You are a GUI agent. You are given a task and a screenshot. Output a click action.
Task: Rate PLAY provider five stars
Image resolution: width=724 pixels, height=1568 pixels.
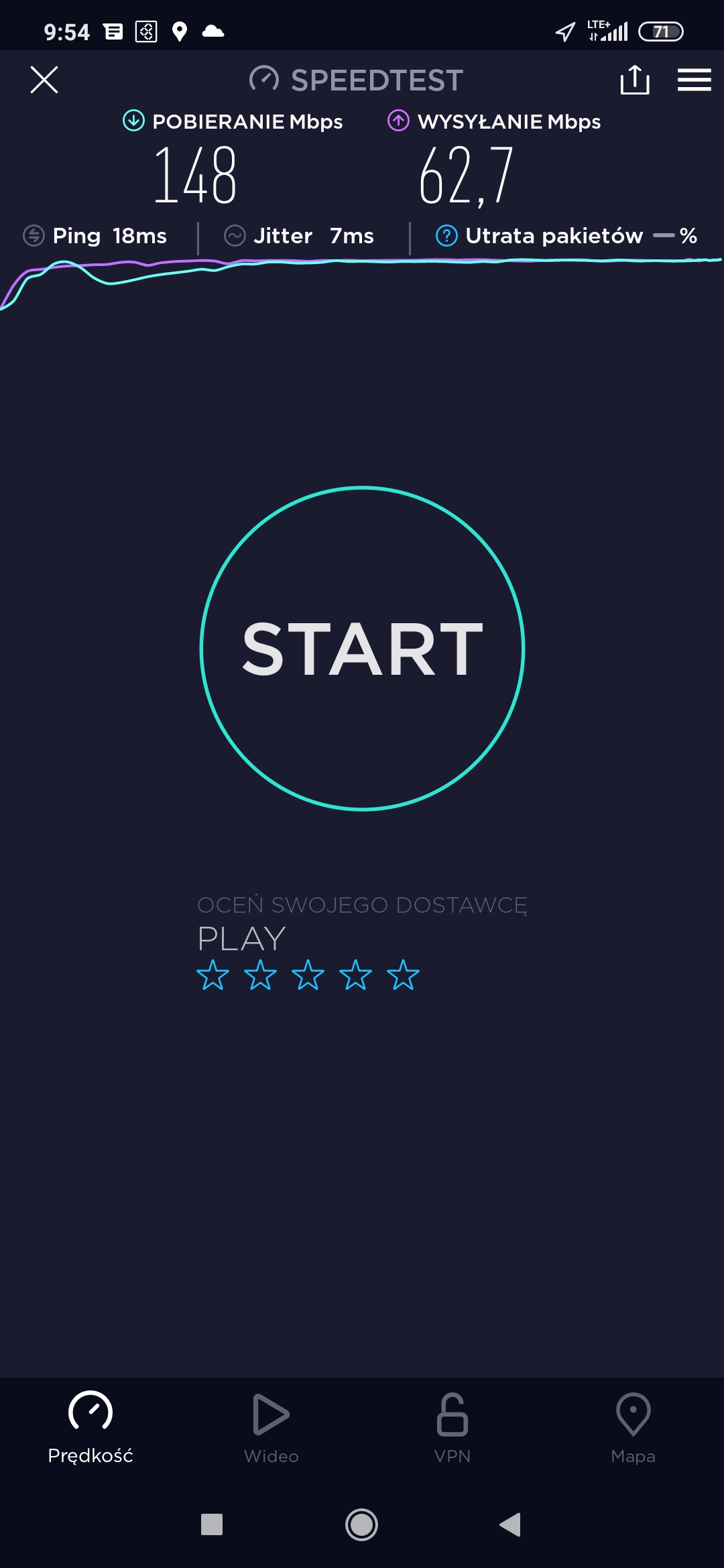403,975
